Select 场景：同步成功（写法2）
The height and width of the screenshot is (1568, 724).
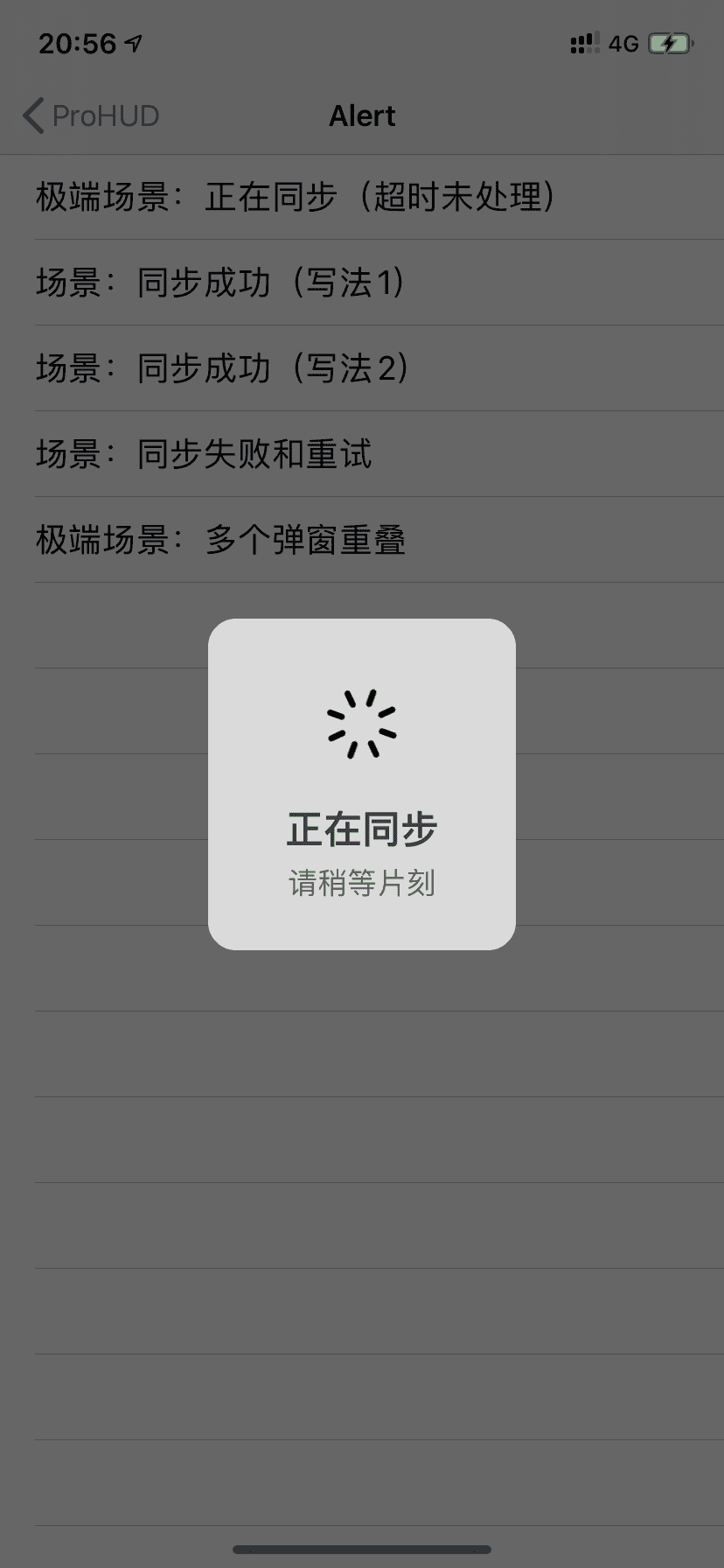pyautogui.click(x=362, y=368)
